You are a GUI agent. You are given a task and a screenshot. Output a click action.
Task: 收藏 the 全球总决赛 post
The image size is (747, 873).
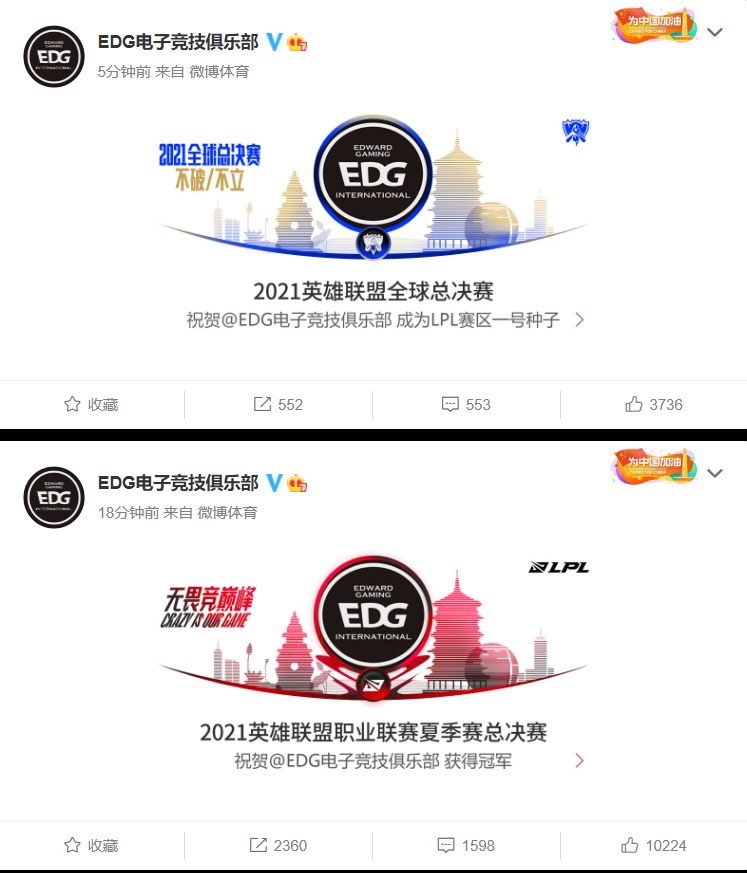click(91, 404)
